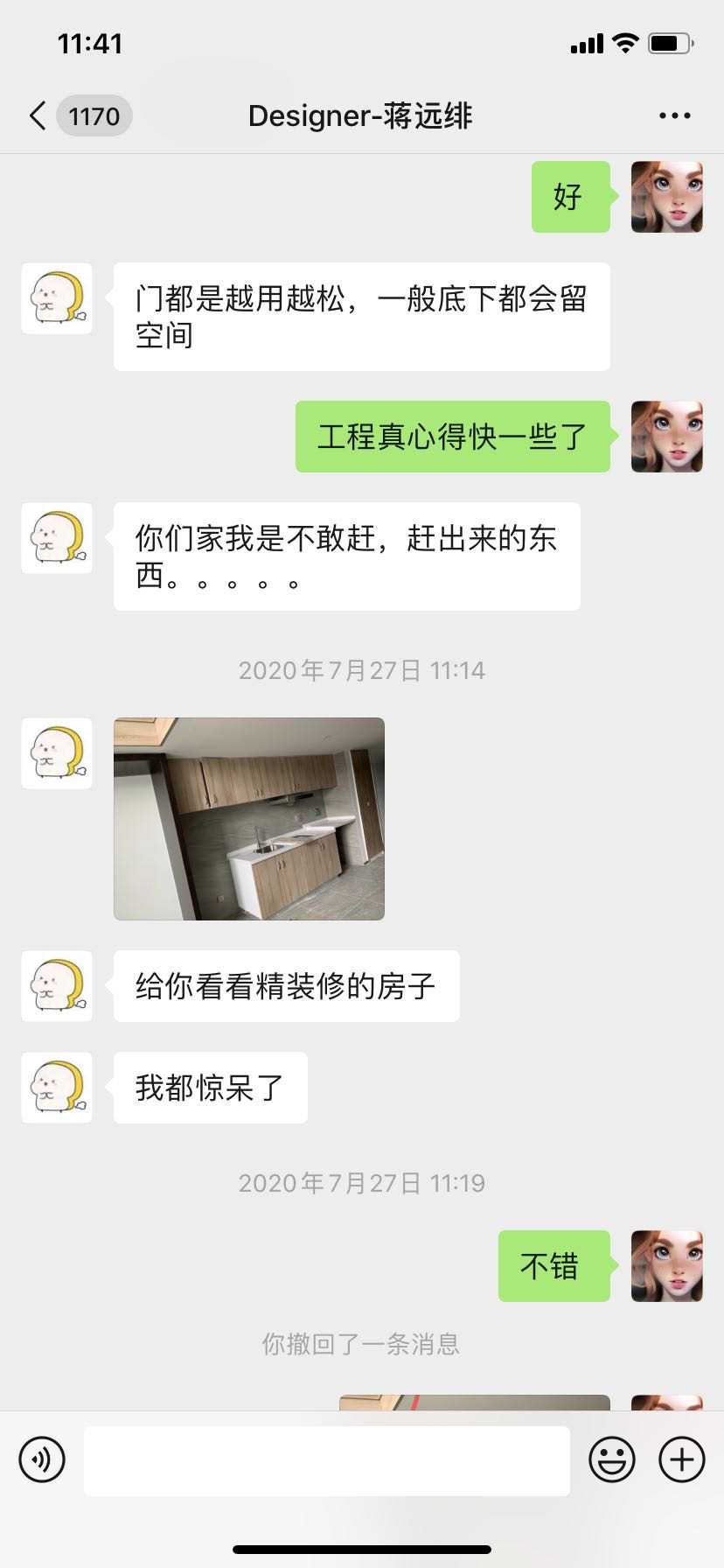Image resolution: width=724 pixels, height=1568 pixels.
Task: Open the chat info overflow menu
Action: [674, 115]
